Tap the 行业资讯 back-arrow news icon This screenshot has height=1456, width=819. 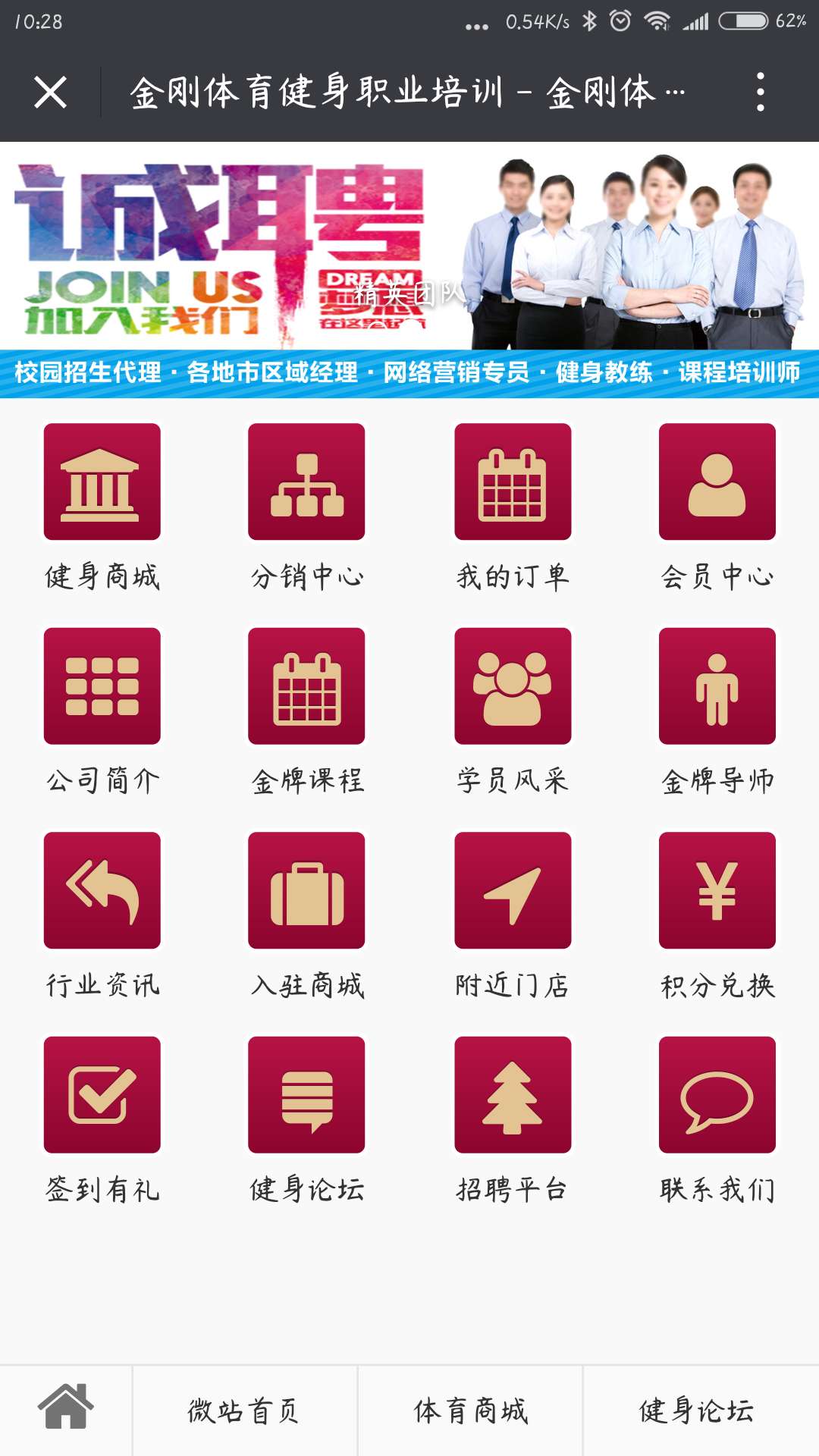click(102, 891)
